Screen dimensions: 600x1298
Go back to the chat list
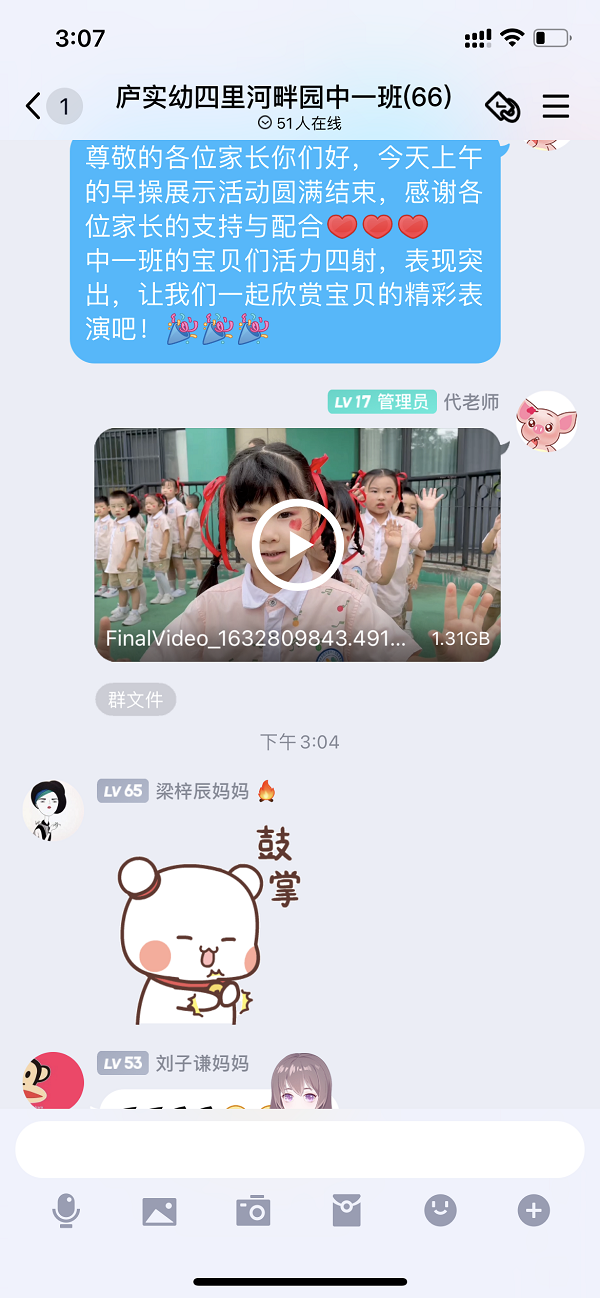click(x=35, y=106)
